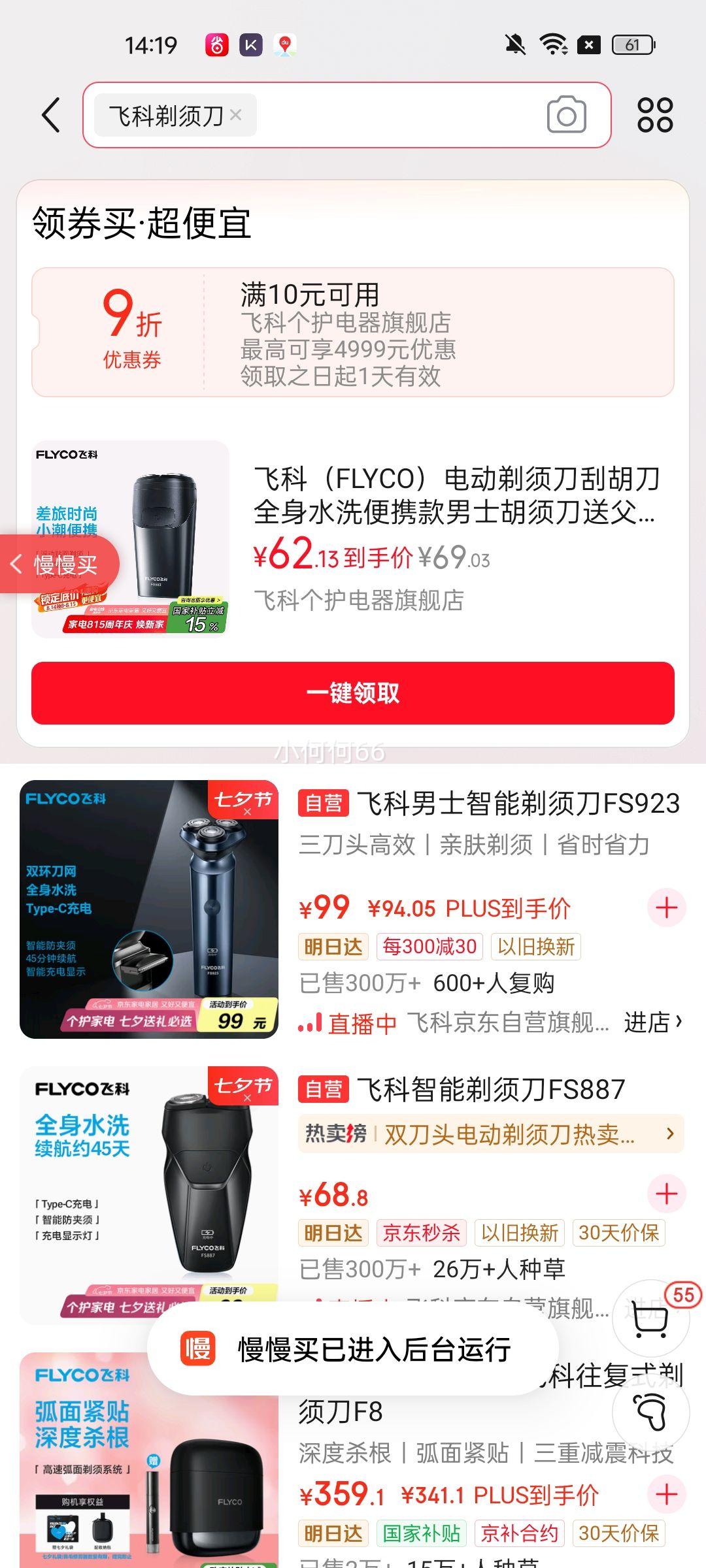The image size is (706, 1568).
Task: Remove the 飞科剃须刀 search tag
Action: (236, 116)
